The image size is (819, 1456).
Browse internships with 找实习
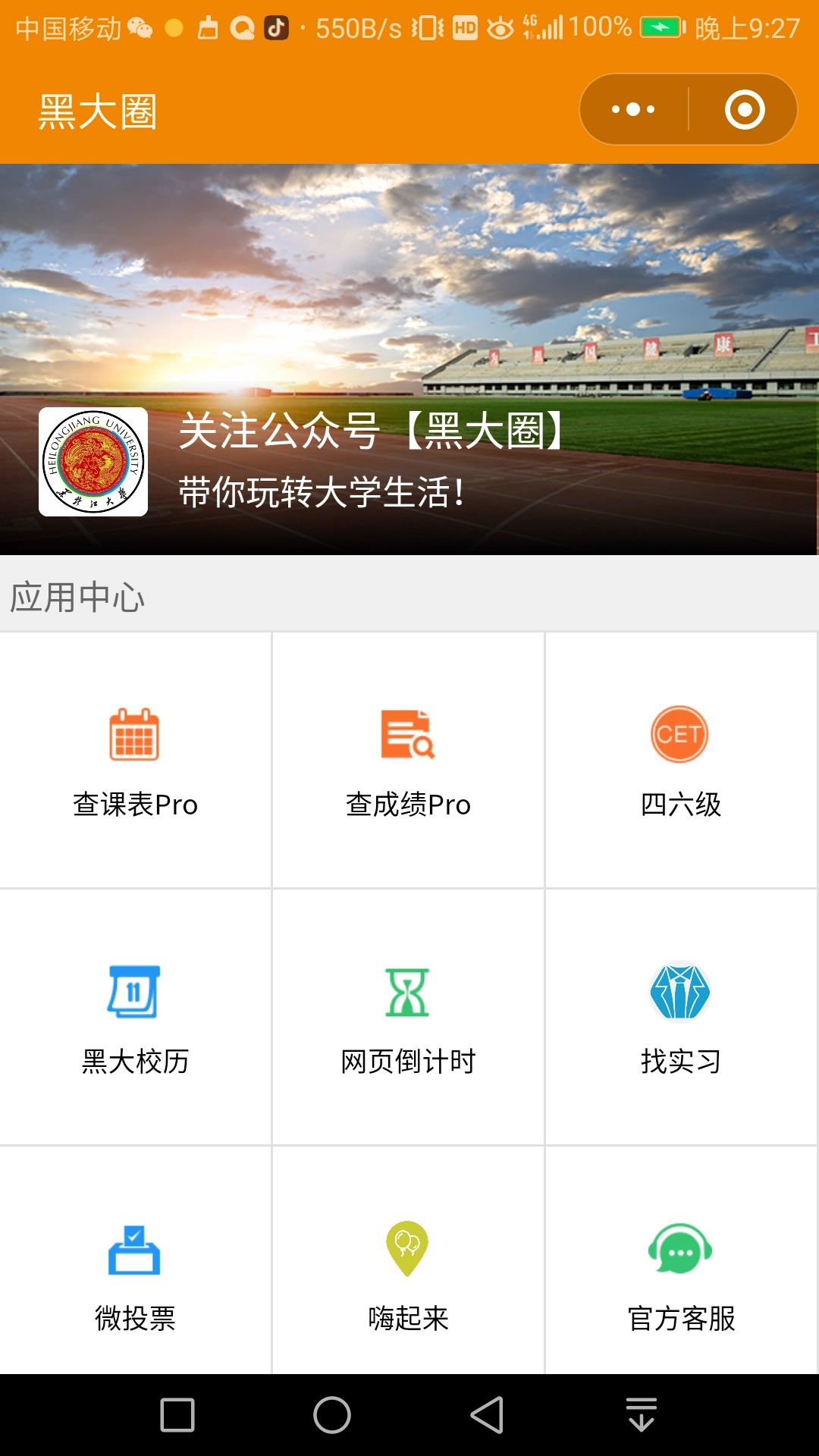tap(680, 1018)
